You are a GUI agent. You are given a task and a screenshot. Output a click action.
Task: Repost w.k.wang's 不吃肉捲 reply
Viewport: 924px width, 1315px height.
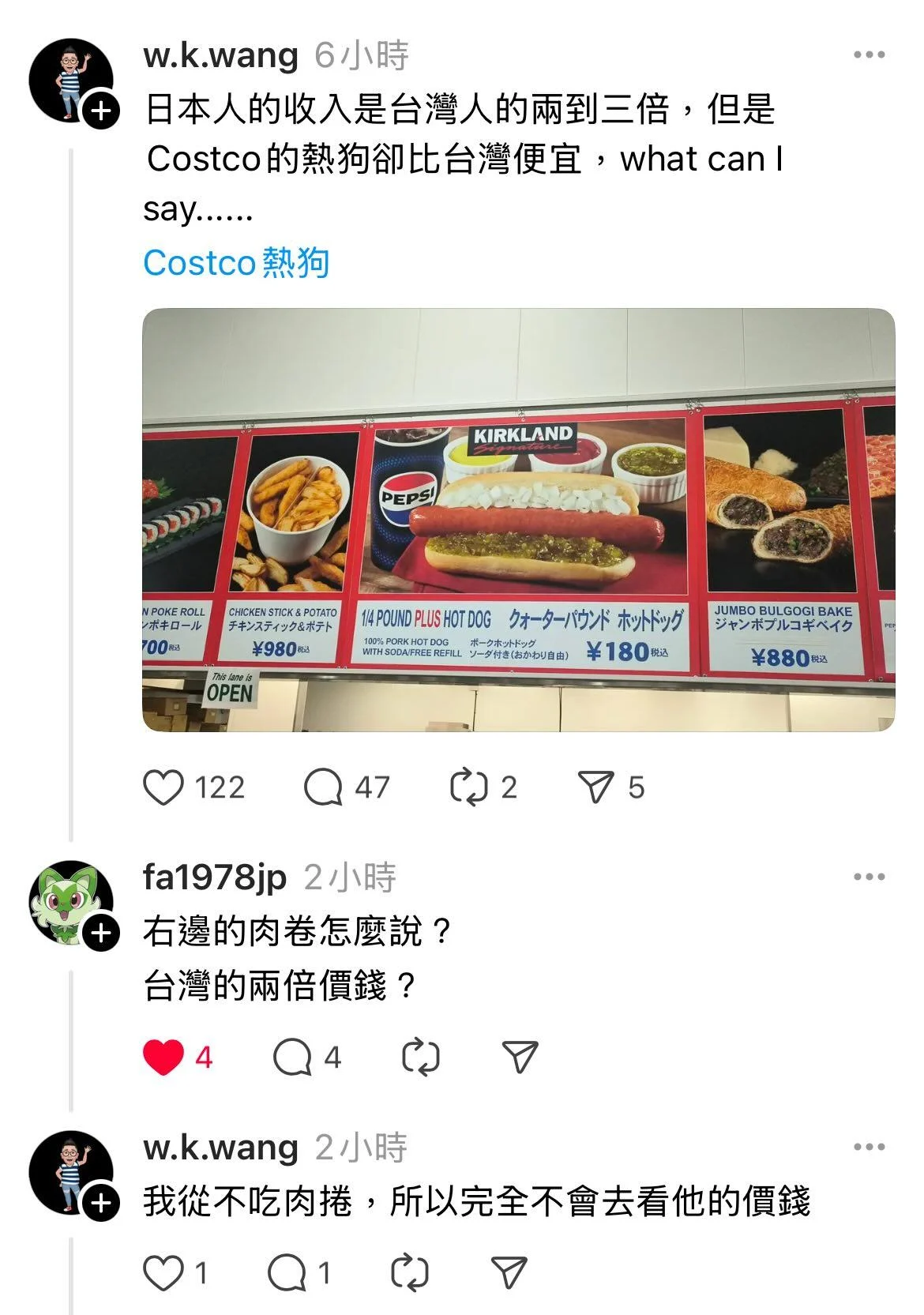point(410,1272)
